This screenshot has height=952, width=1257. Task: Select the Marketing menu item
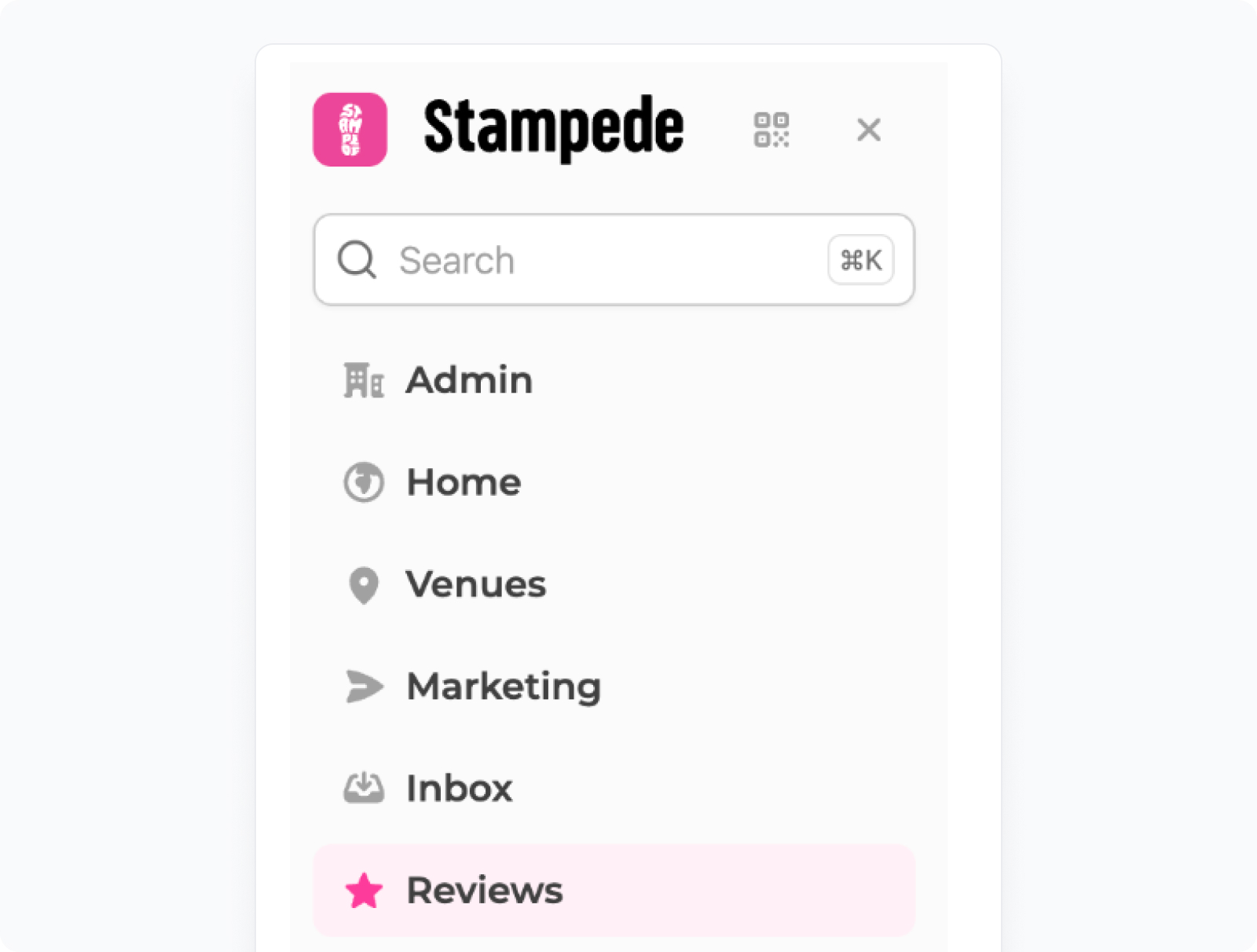pos(503,687)
